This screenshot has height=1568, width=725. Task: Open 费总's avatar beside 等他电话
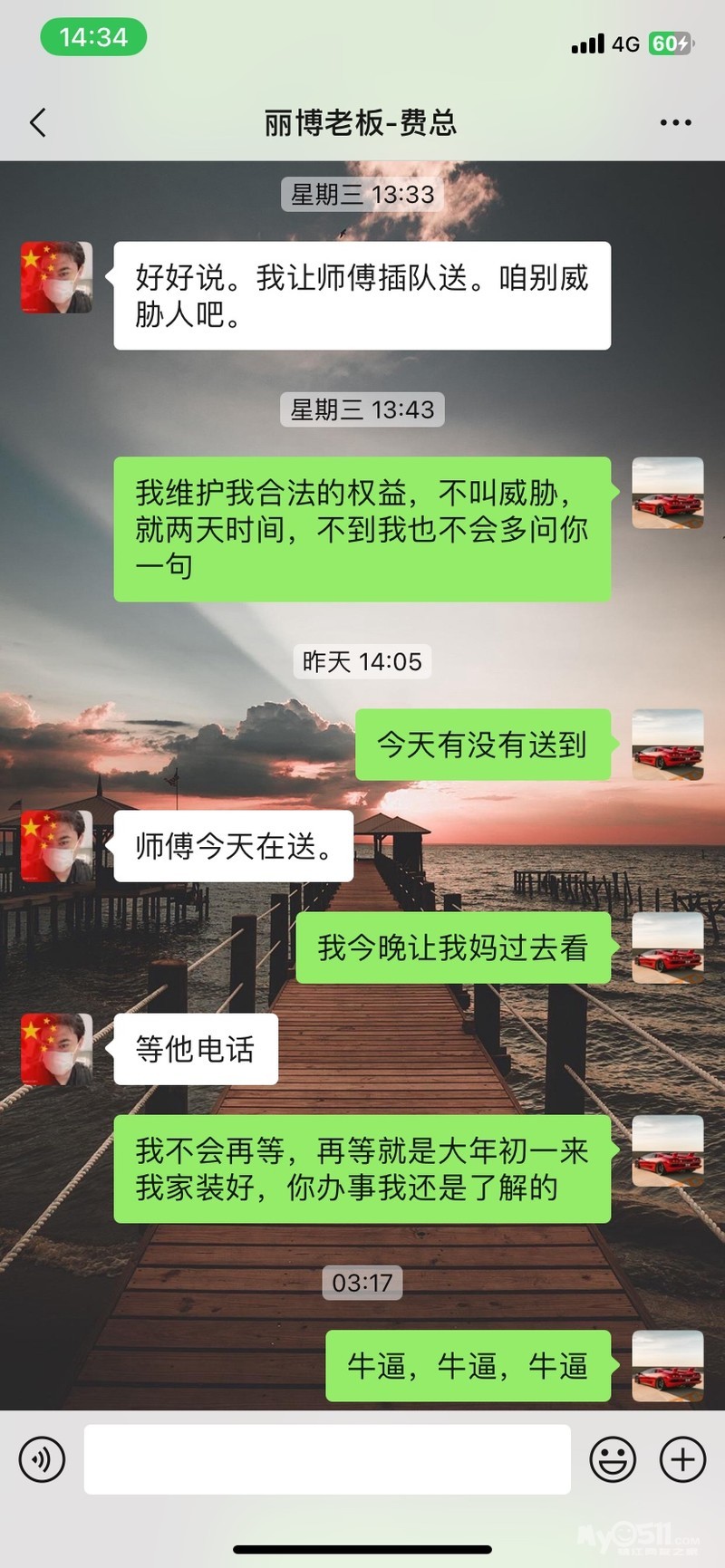(56, 1049)
